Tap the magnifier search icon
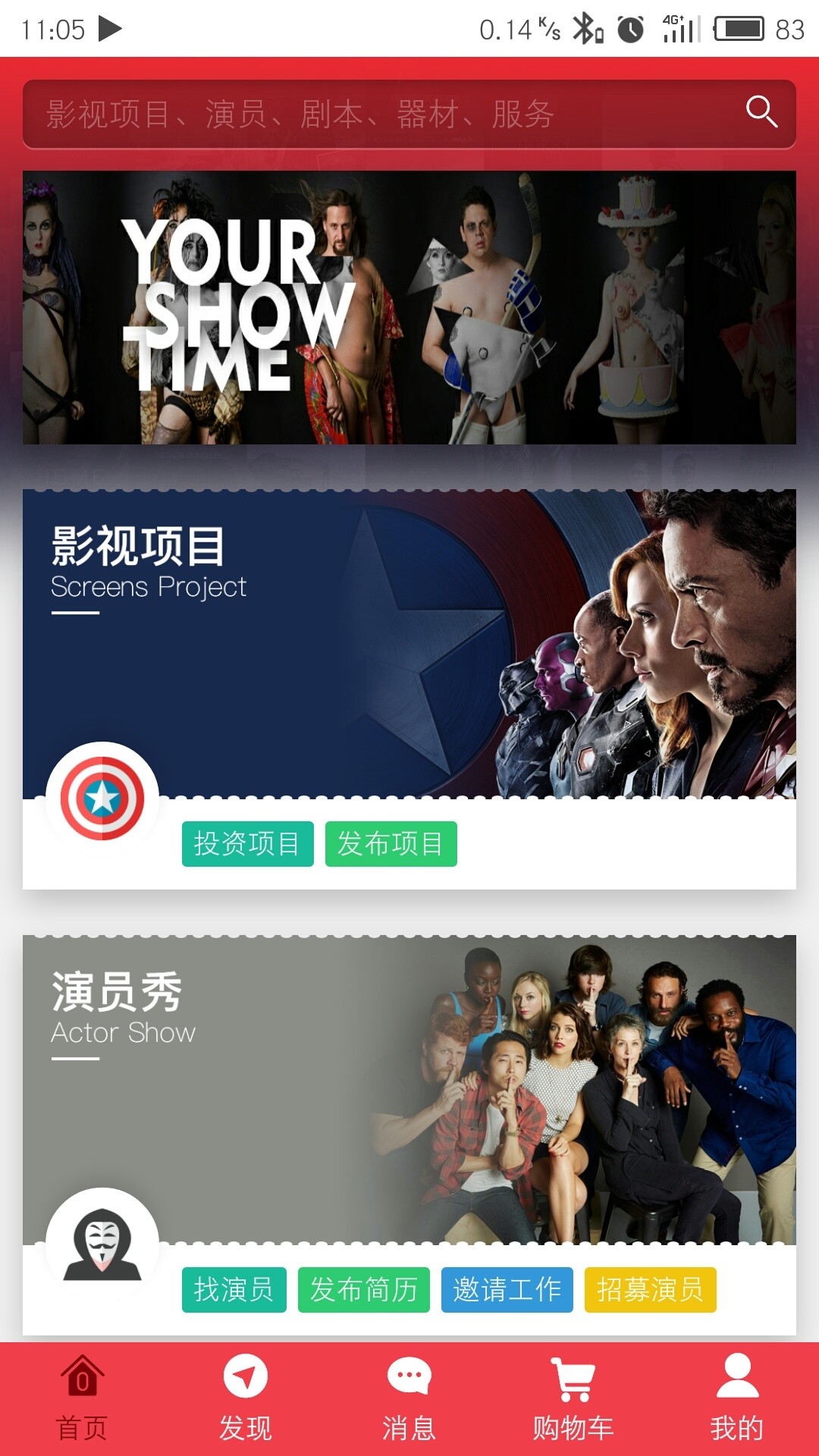 click(761, 112)
